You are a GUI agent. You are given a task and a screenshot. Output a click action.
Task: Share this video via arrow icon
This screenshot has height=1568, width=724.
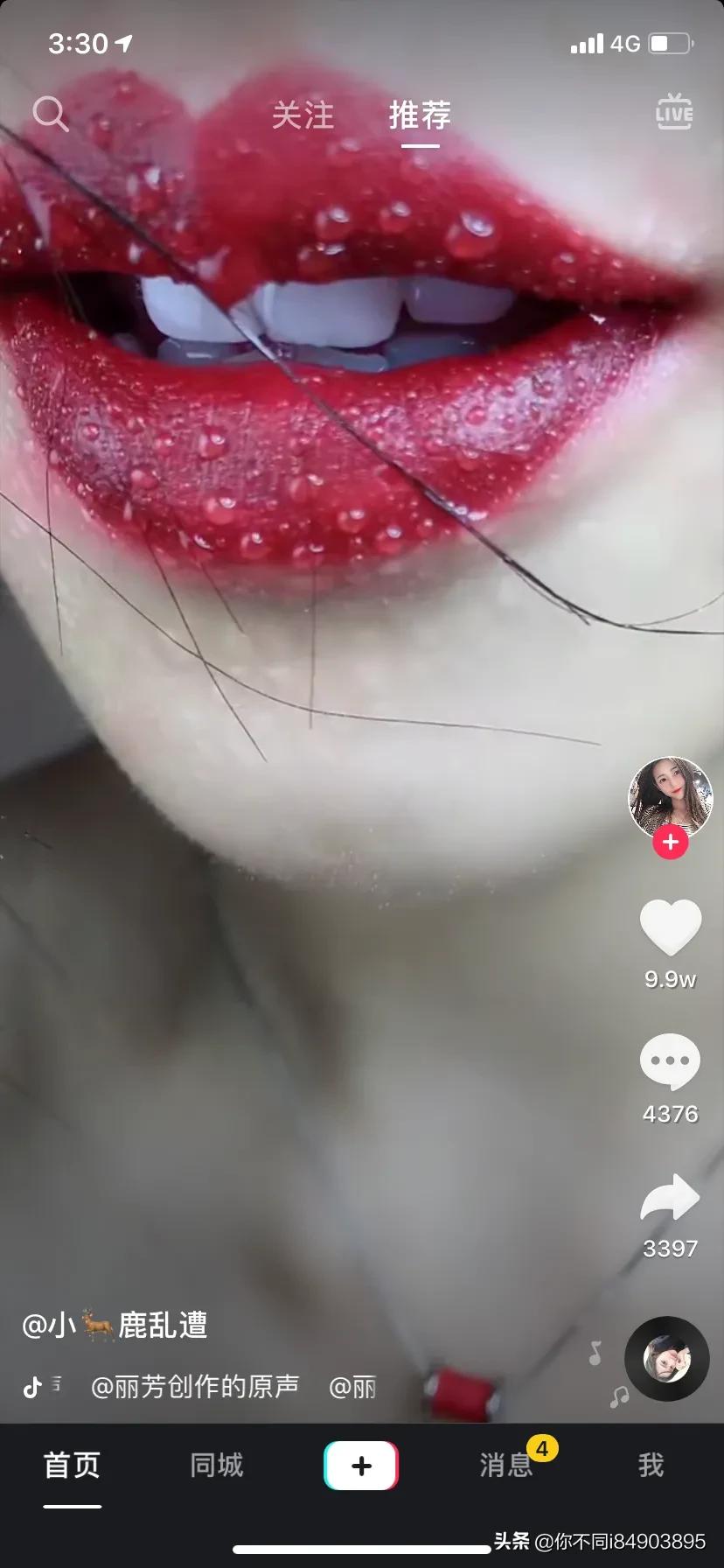pos(671,1199)
